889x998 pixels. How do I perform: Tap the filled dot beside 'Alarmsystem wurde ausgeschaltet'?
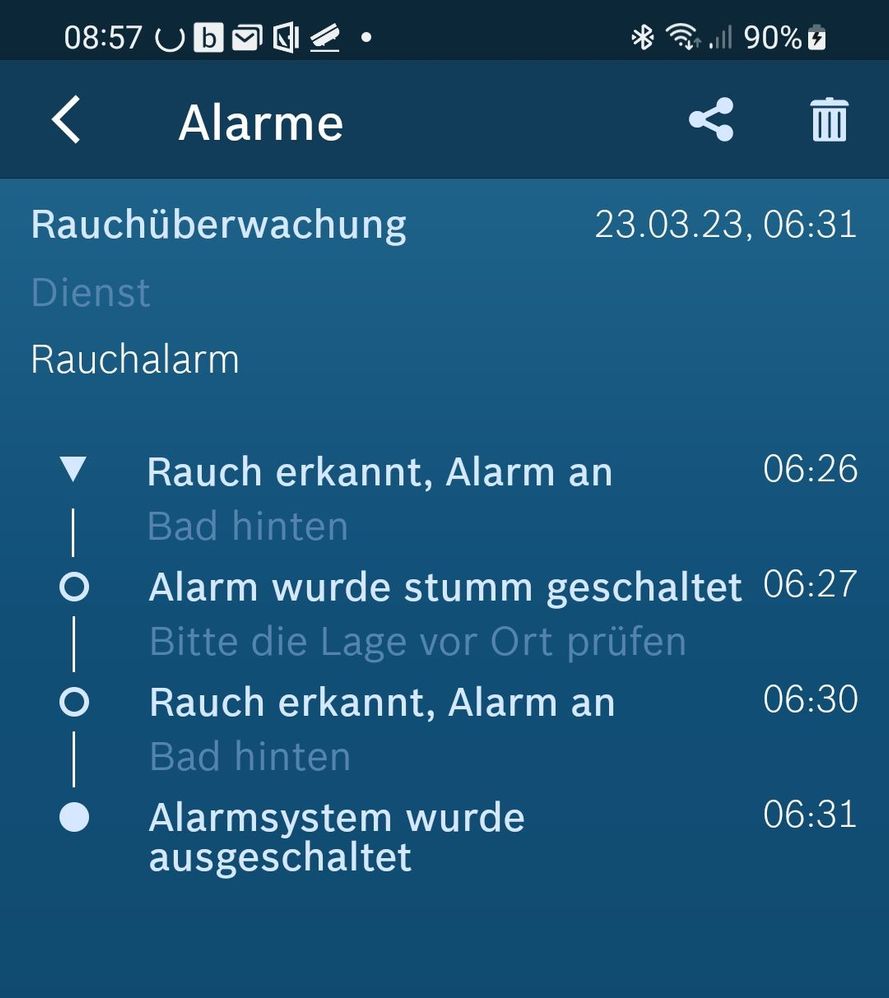[x=74, y=817]
